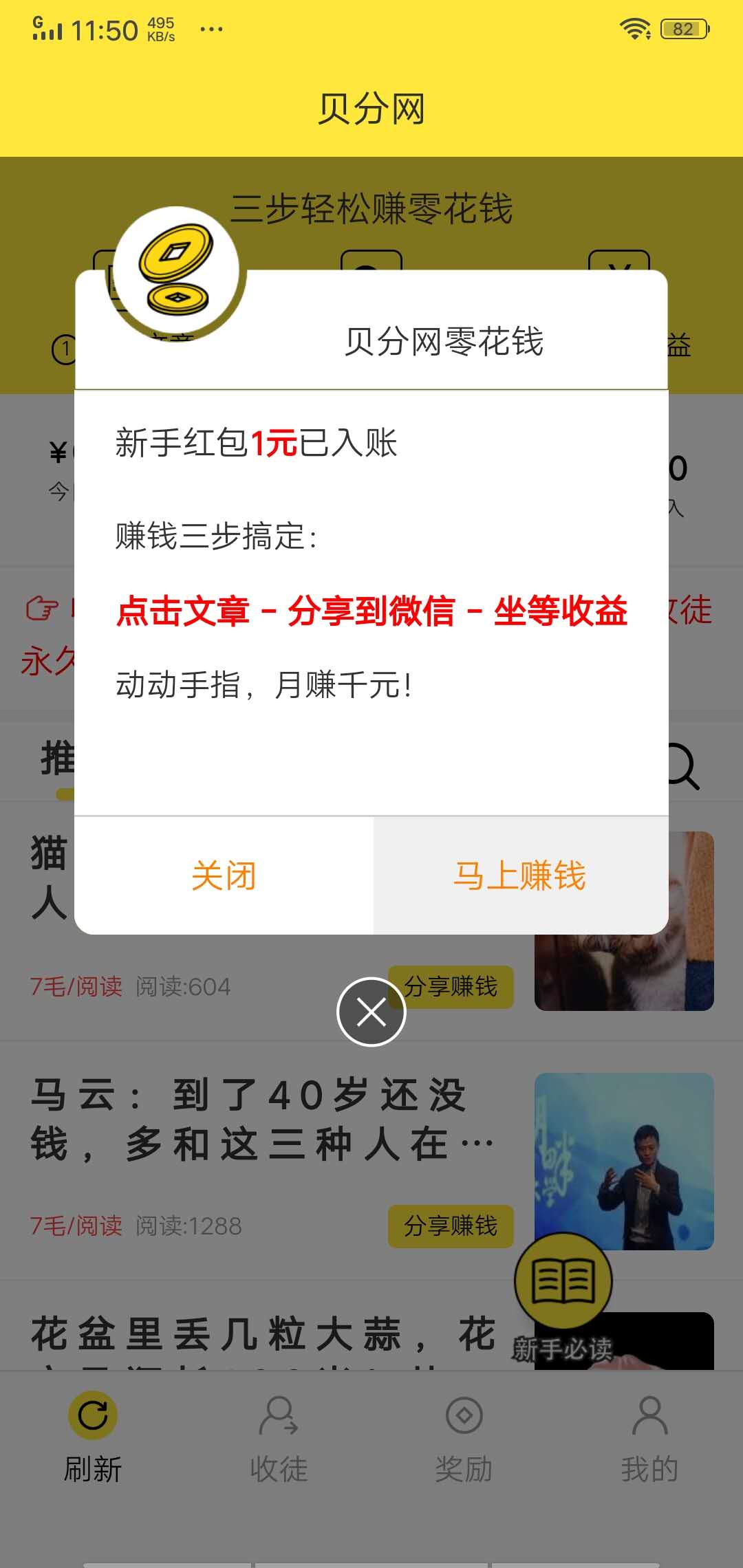Tap 分享赚钱 on the 马云 article
This screenshot has width=743, height=1568.
(x=451, y=1226)
